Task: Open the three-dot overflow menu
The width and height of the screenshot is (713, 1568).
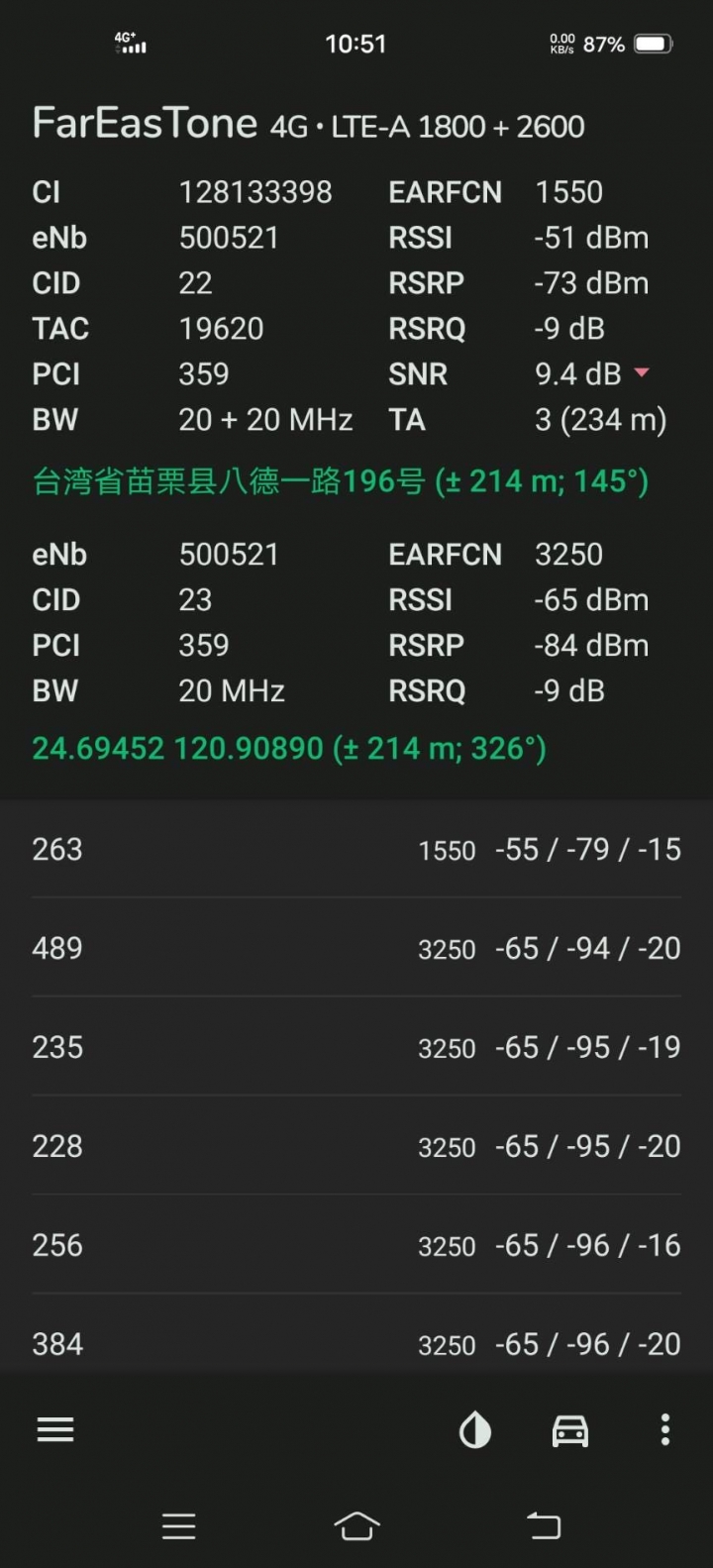Action: pos(665,1429)
